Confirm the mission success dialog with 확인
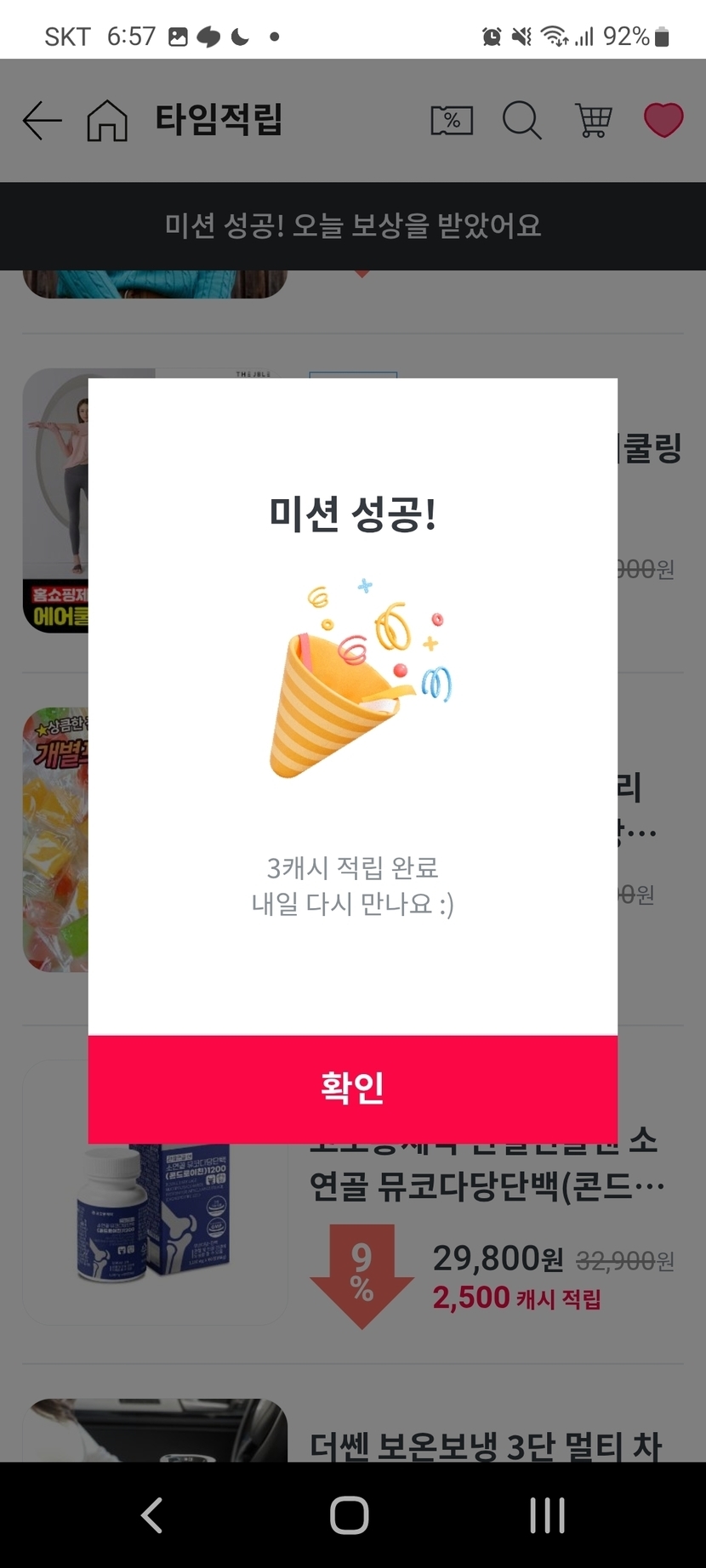Screen dimensions: 706x1568 click(x=352, y=1088)
